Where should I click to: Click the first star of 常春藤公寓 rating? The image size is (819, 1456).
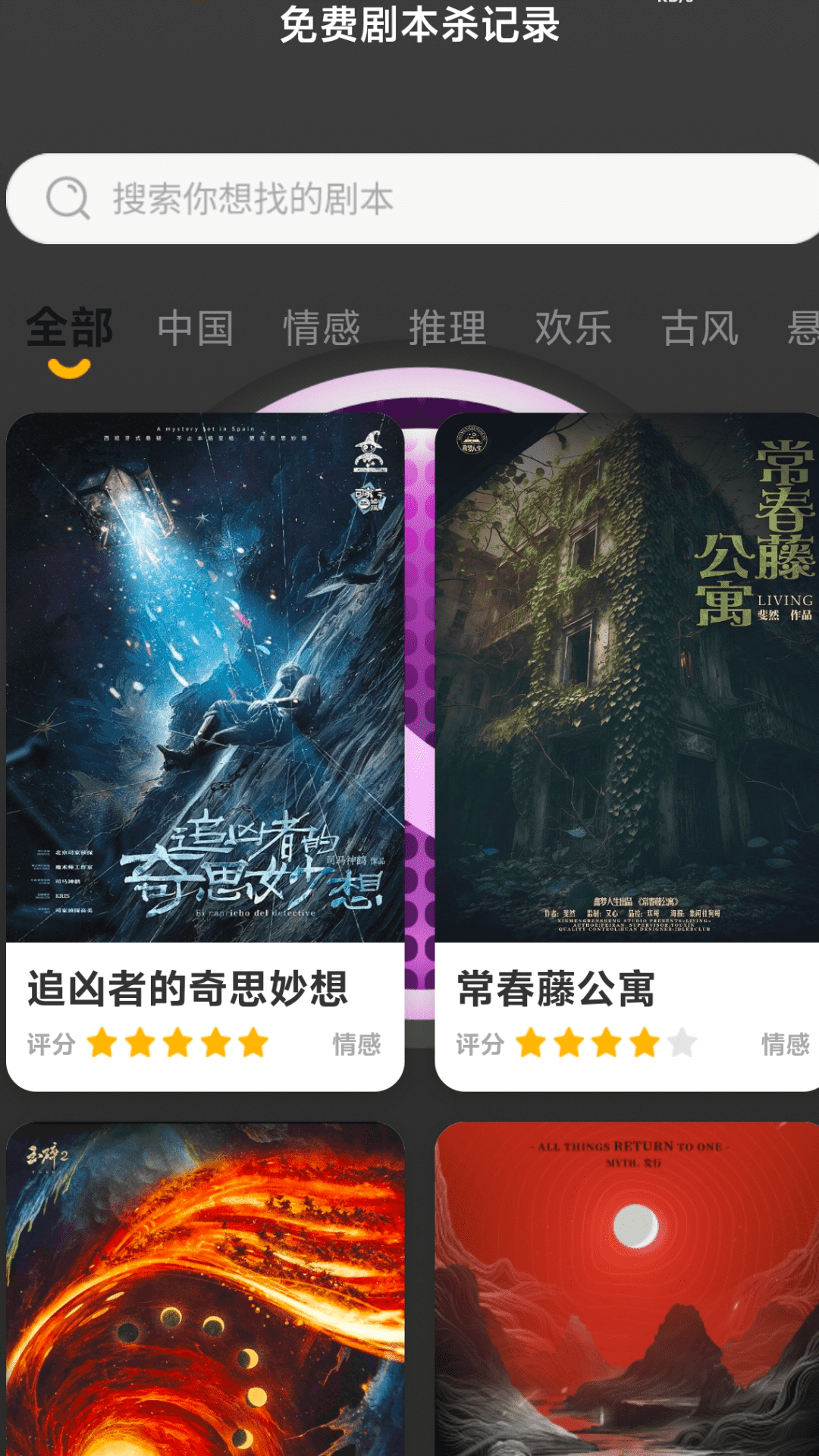[x=529, y=1044]
